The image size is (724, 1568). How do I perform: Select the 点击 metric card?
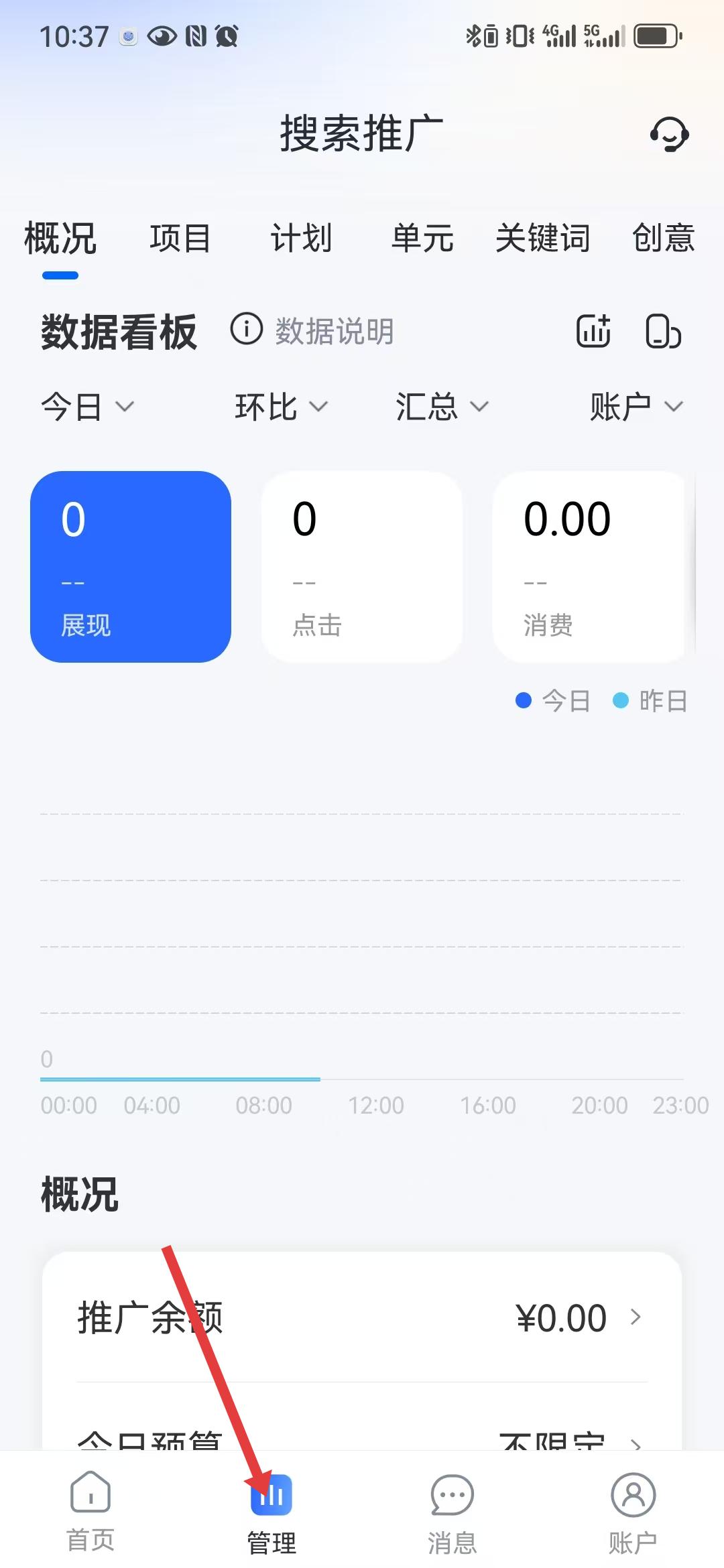point(361,567)
